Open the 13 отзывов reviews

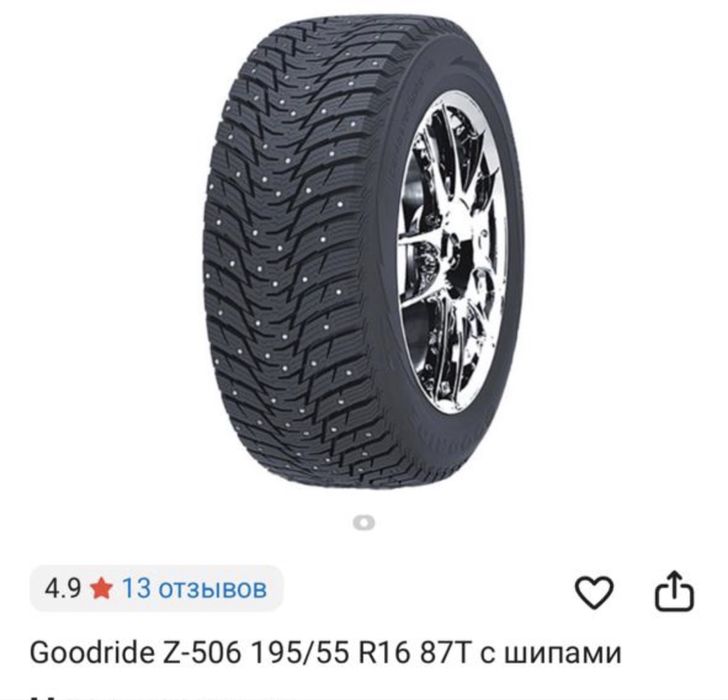(194, 588)
